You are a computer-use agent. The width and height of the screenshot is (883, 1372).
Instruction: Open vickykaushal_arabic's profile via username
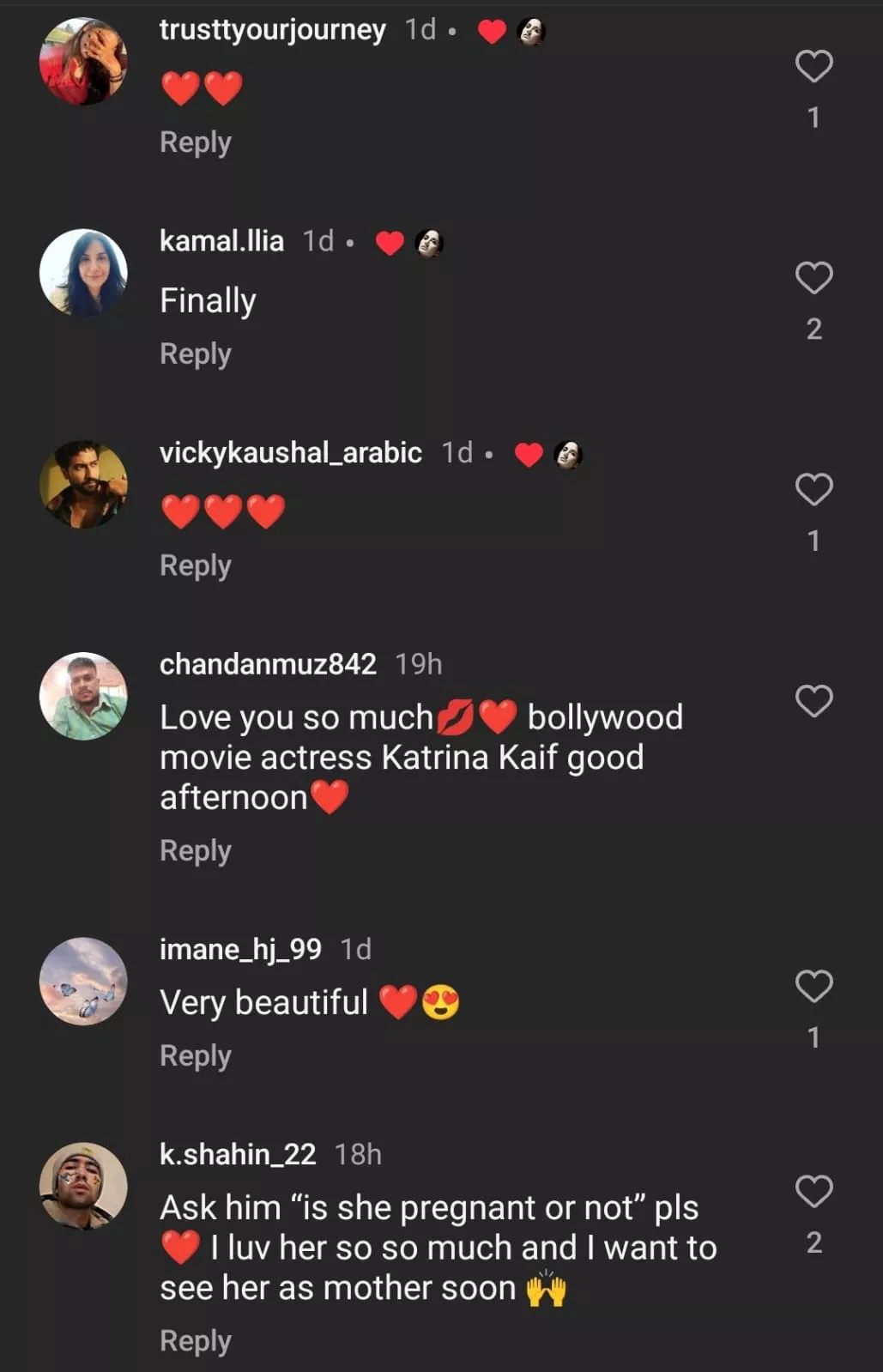[290, 452]
